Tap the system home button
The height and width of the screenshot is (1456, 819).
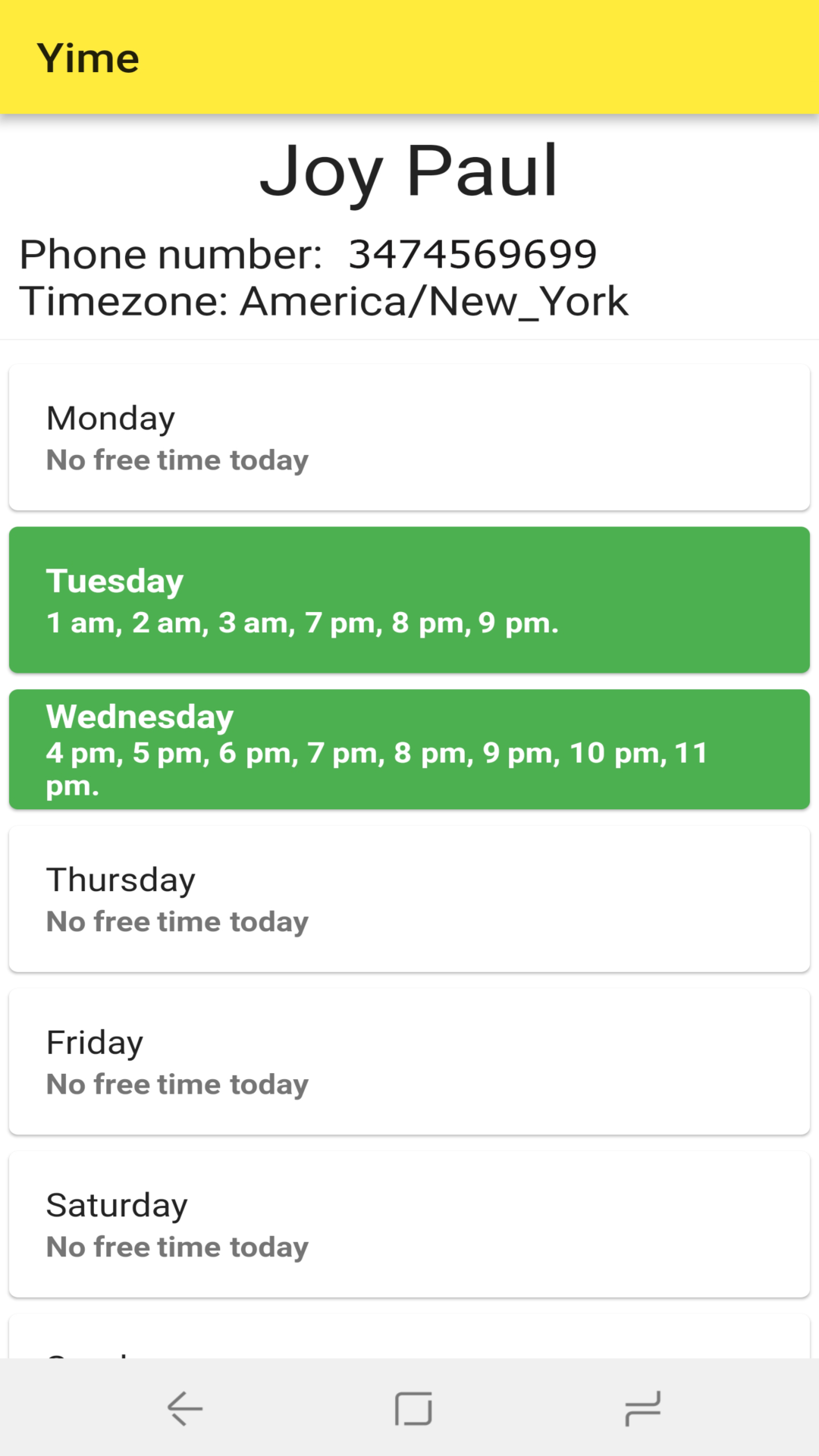click(x=413, y=1408)
